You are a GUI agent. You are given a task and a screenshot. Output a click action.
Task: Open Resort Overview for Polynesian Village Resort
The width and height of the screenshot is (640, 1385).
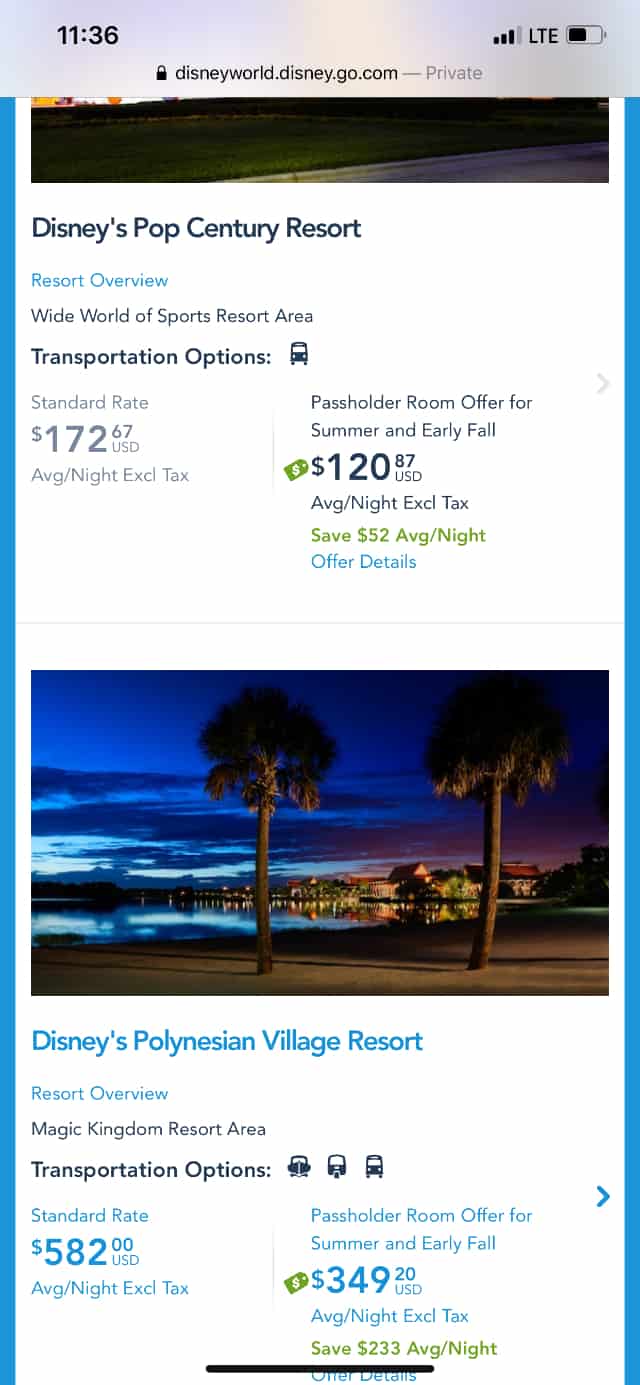(x=99, y=1094)
